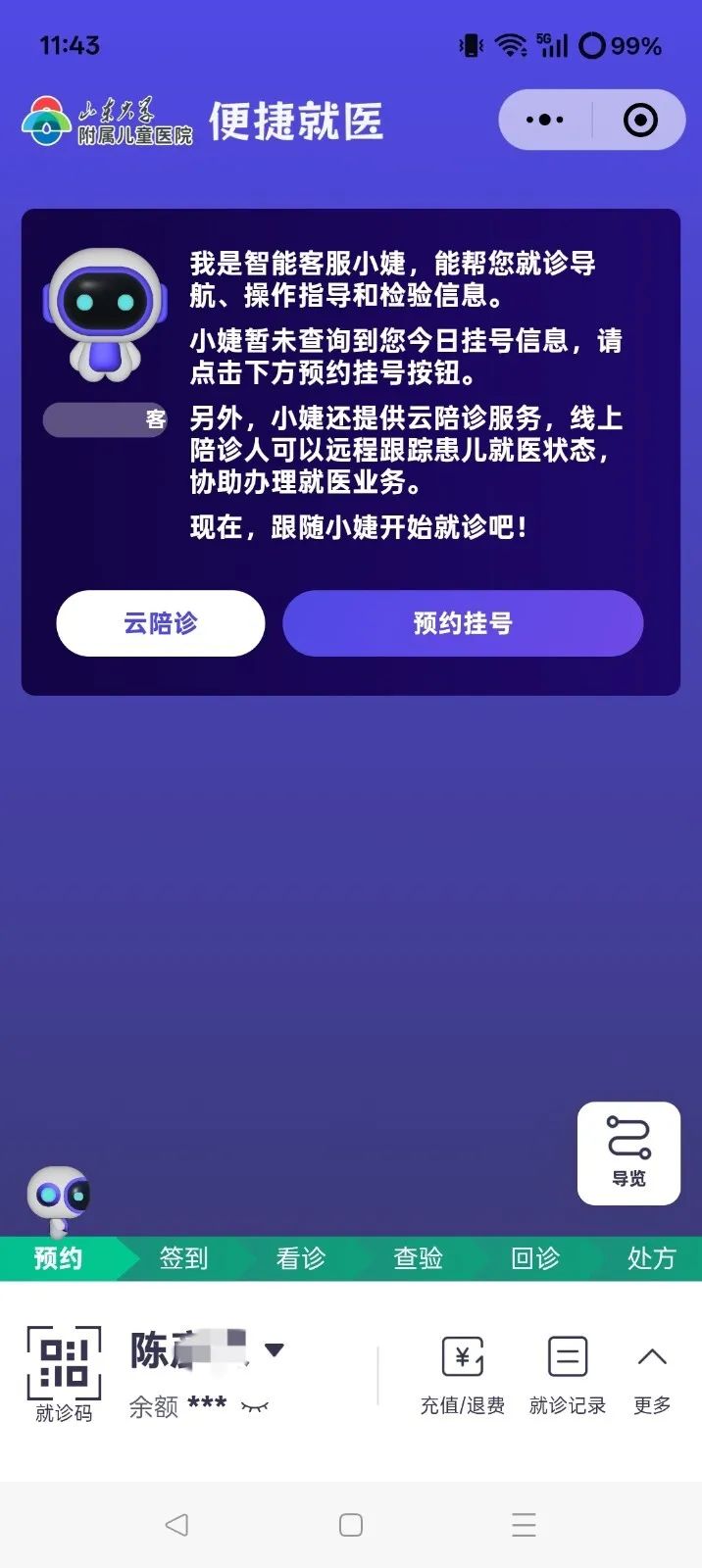Viewport: 702px width, 1568px height.
Task: Open 就诊记录
Action: click(568, 1374)
